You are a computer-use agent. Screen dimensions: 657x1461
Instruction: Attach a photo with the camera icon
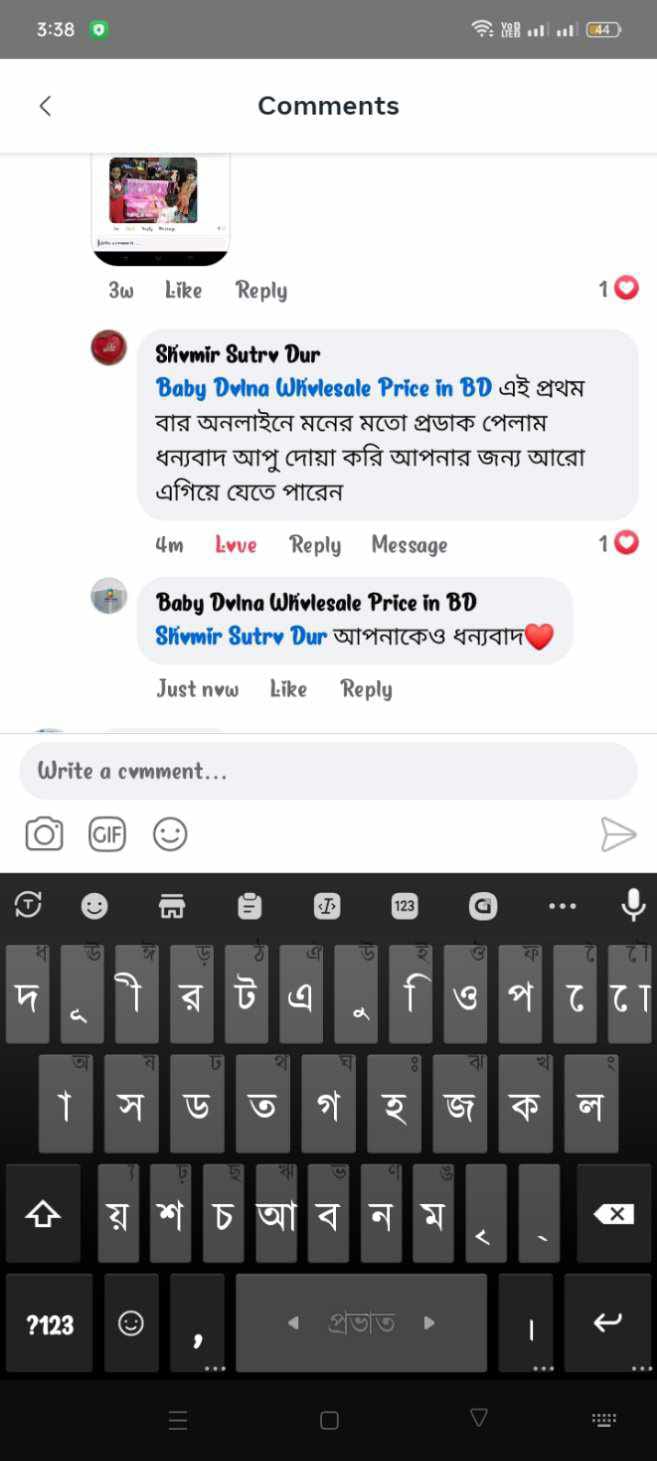point(44,834)
